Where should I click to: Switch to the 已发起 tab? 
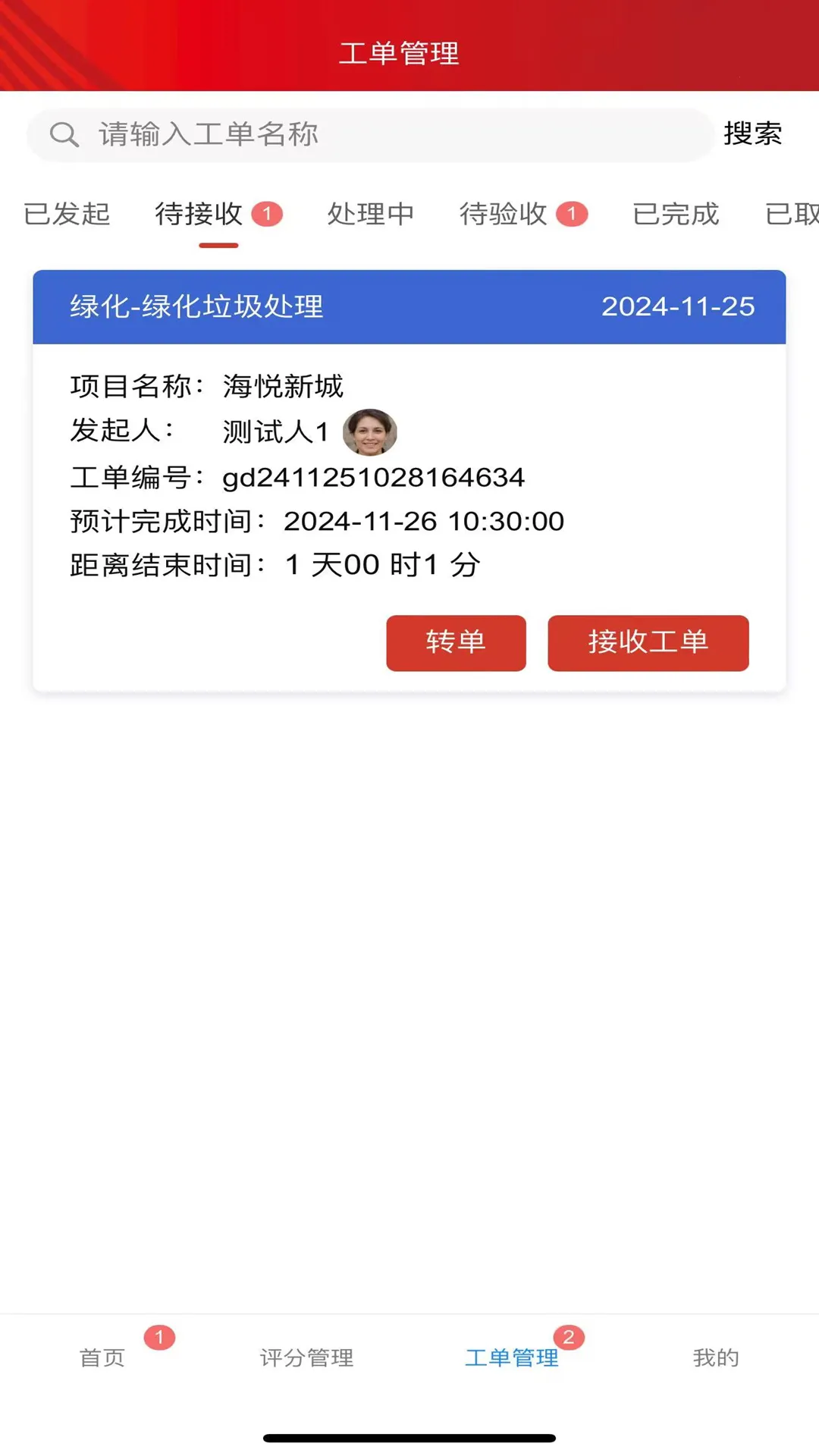(x=67, y=215)
